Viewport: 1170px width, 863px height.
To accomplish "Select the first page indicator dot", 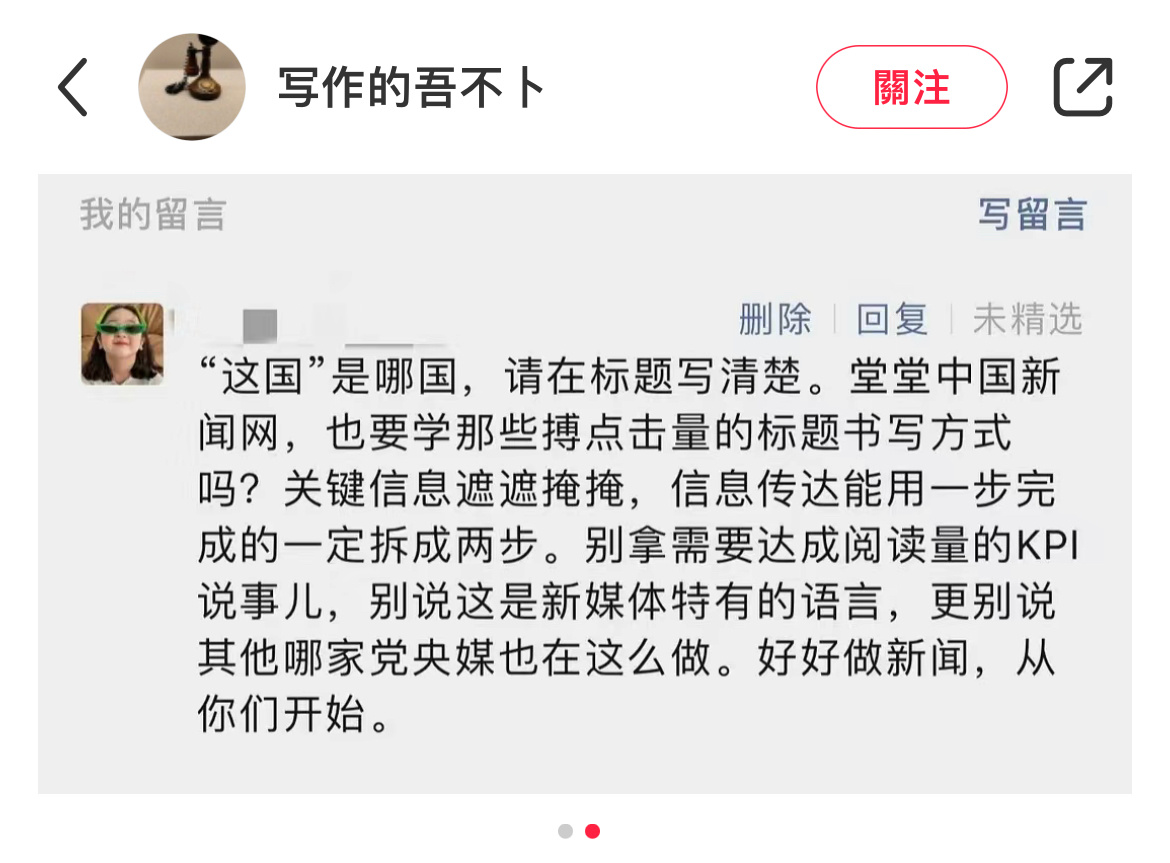I will pos(566,831).
